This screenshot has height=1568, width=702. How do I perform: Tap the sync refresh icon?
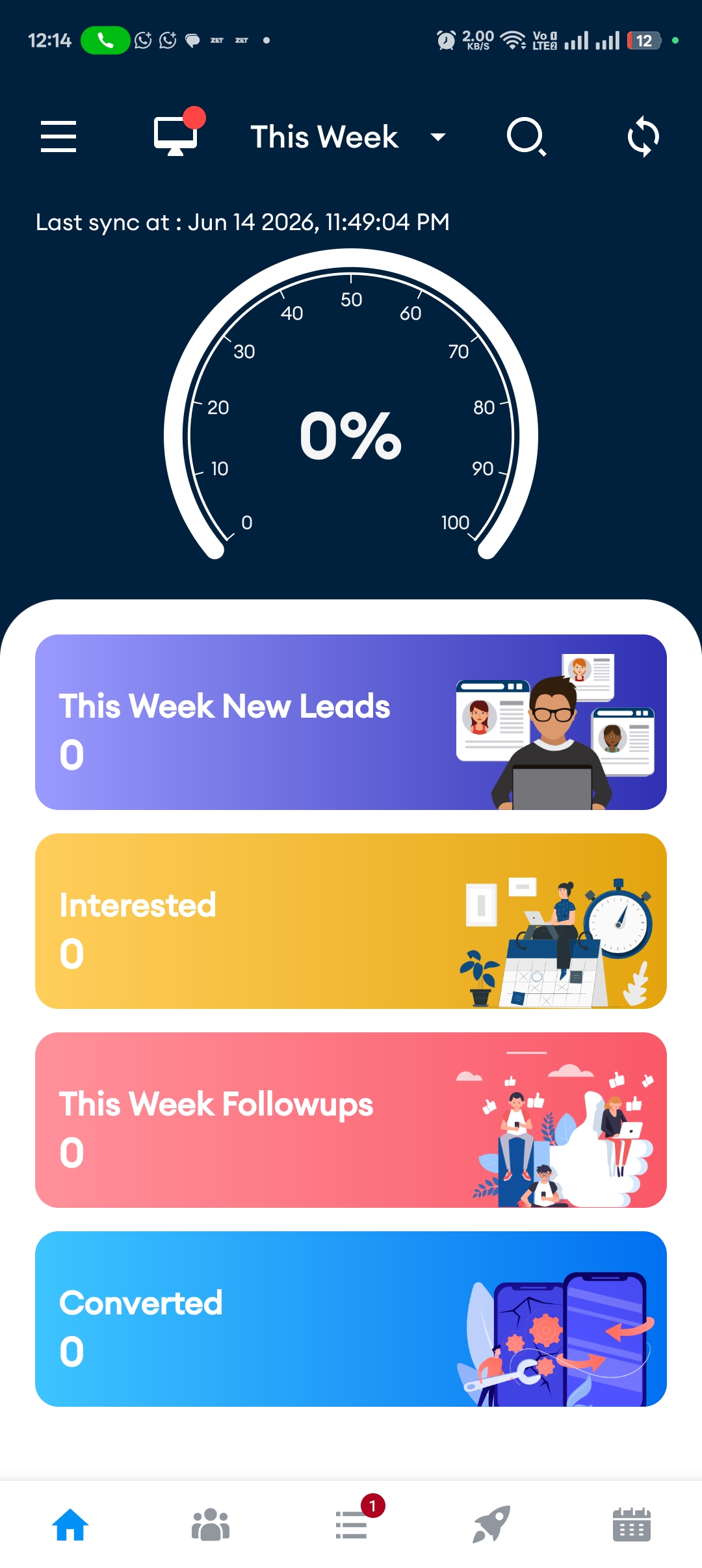643,137
